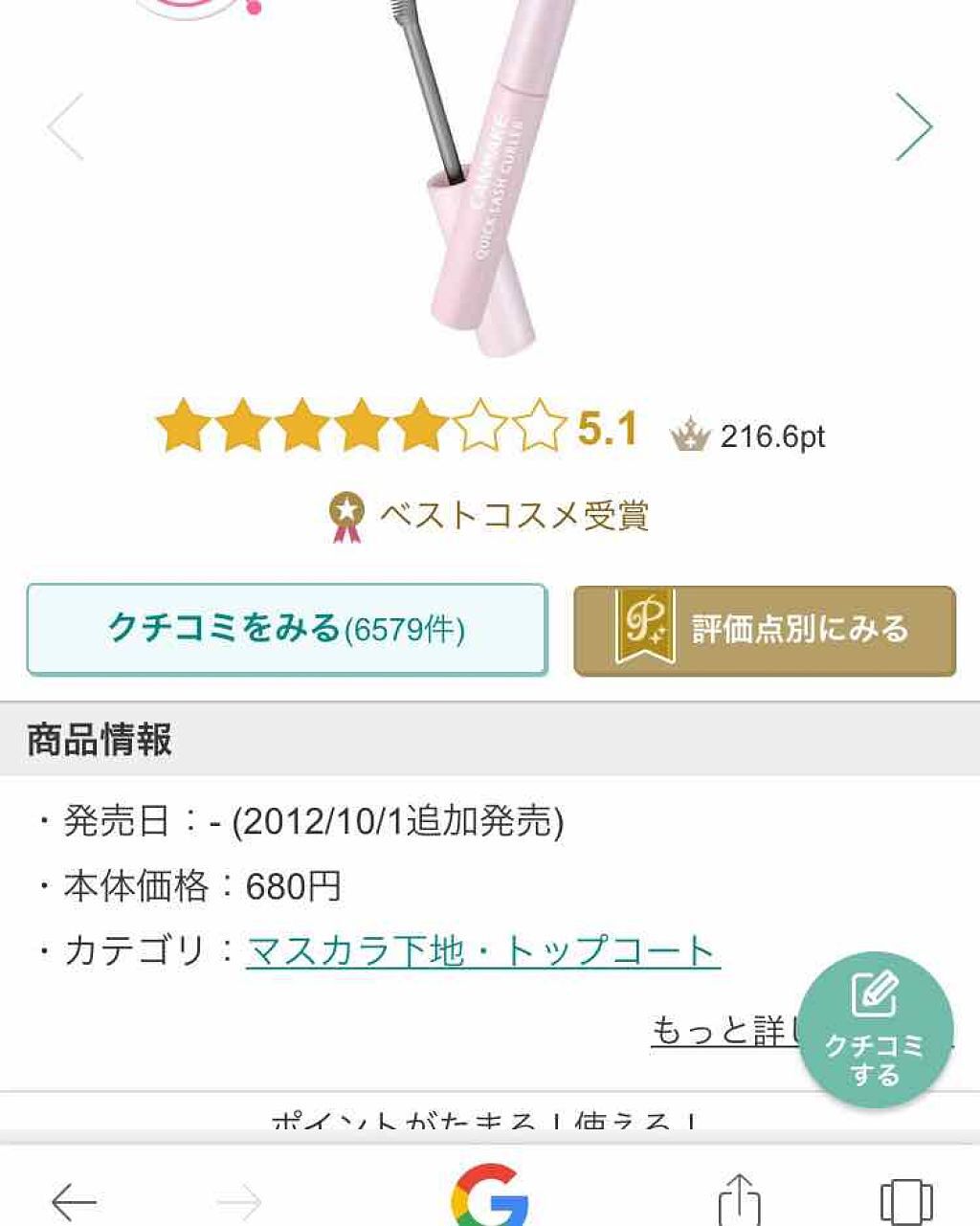The width and height of the screenshot is (980, 1226).
Task: Open マスカラ下地・トップコート category link
Action: (482, 950)
